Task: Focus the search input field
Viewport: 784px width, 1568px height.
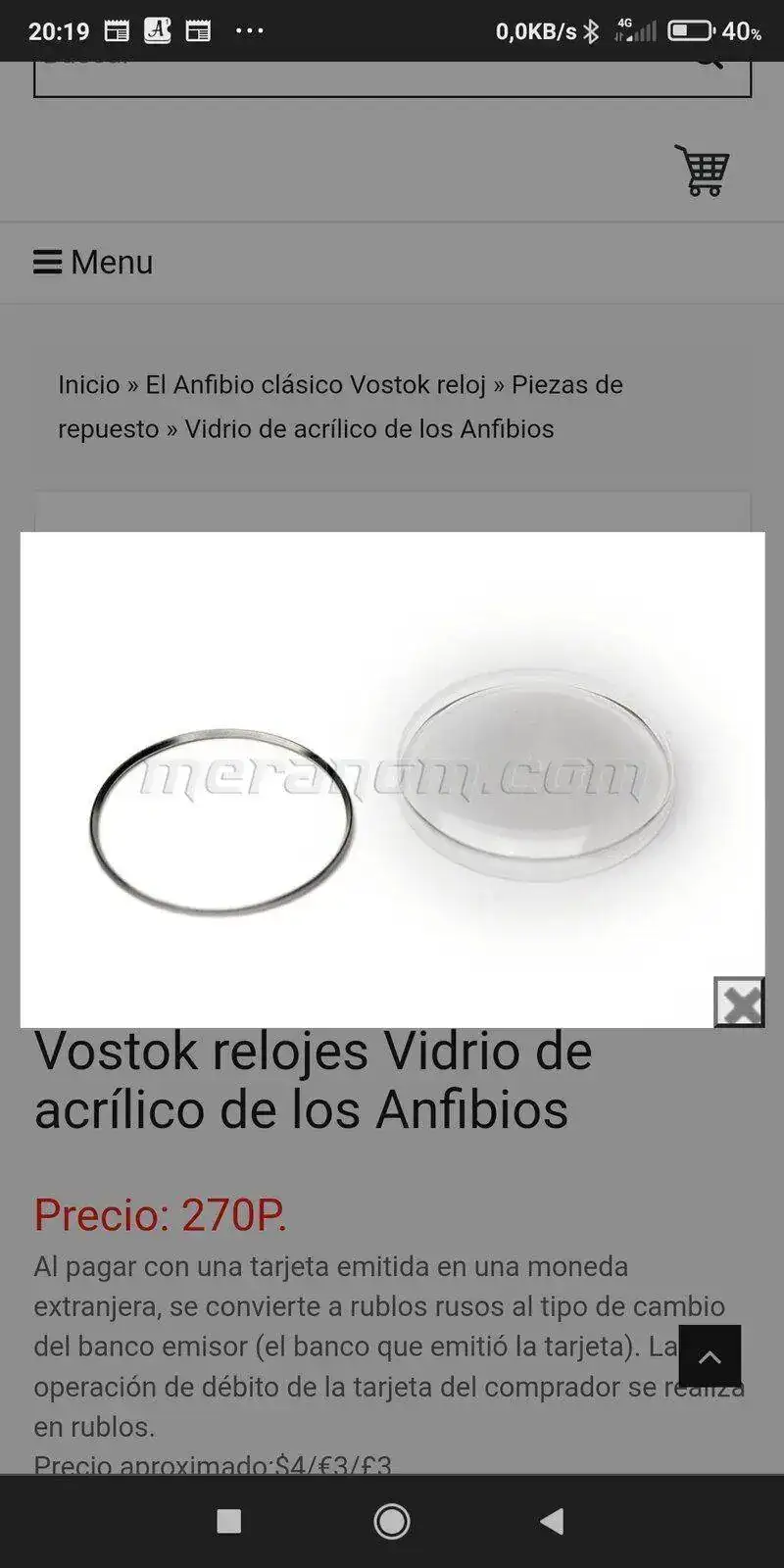Action: click(x=353, y=78)
